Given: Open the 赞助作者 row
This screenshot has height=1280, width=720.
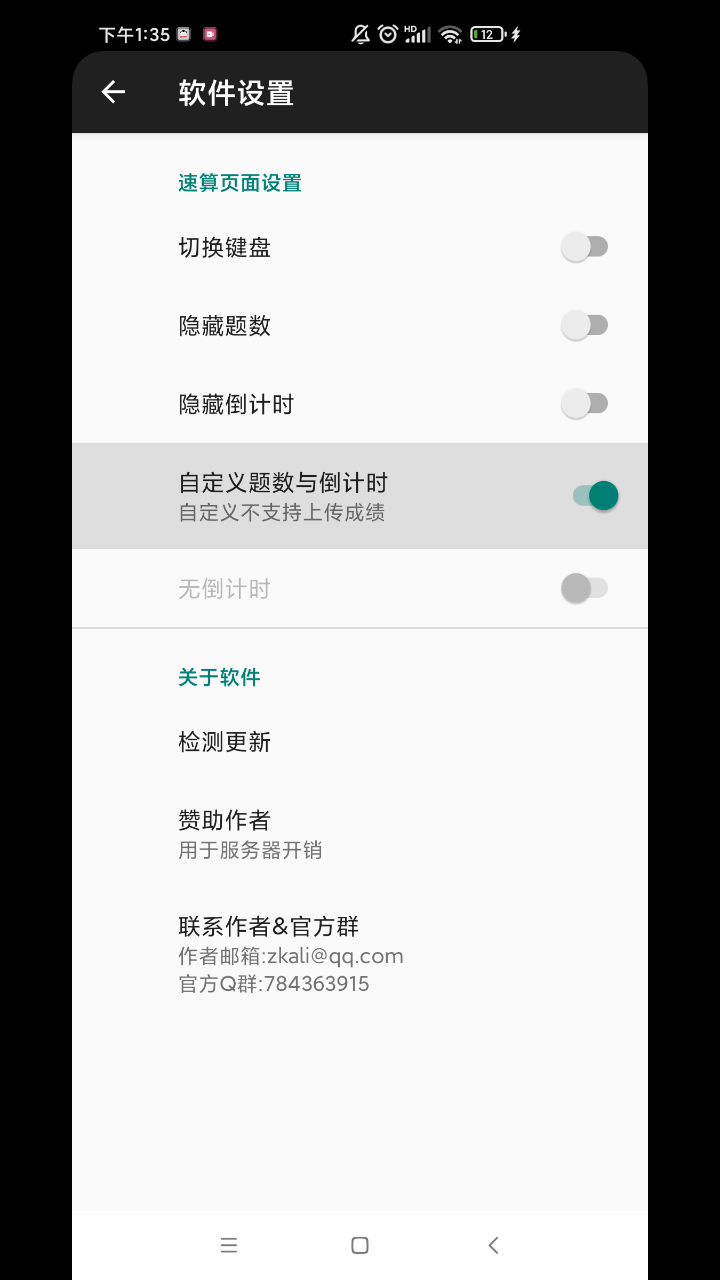Looking at the screenshot, I should point(360,834).
